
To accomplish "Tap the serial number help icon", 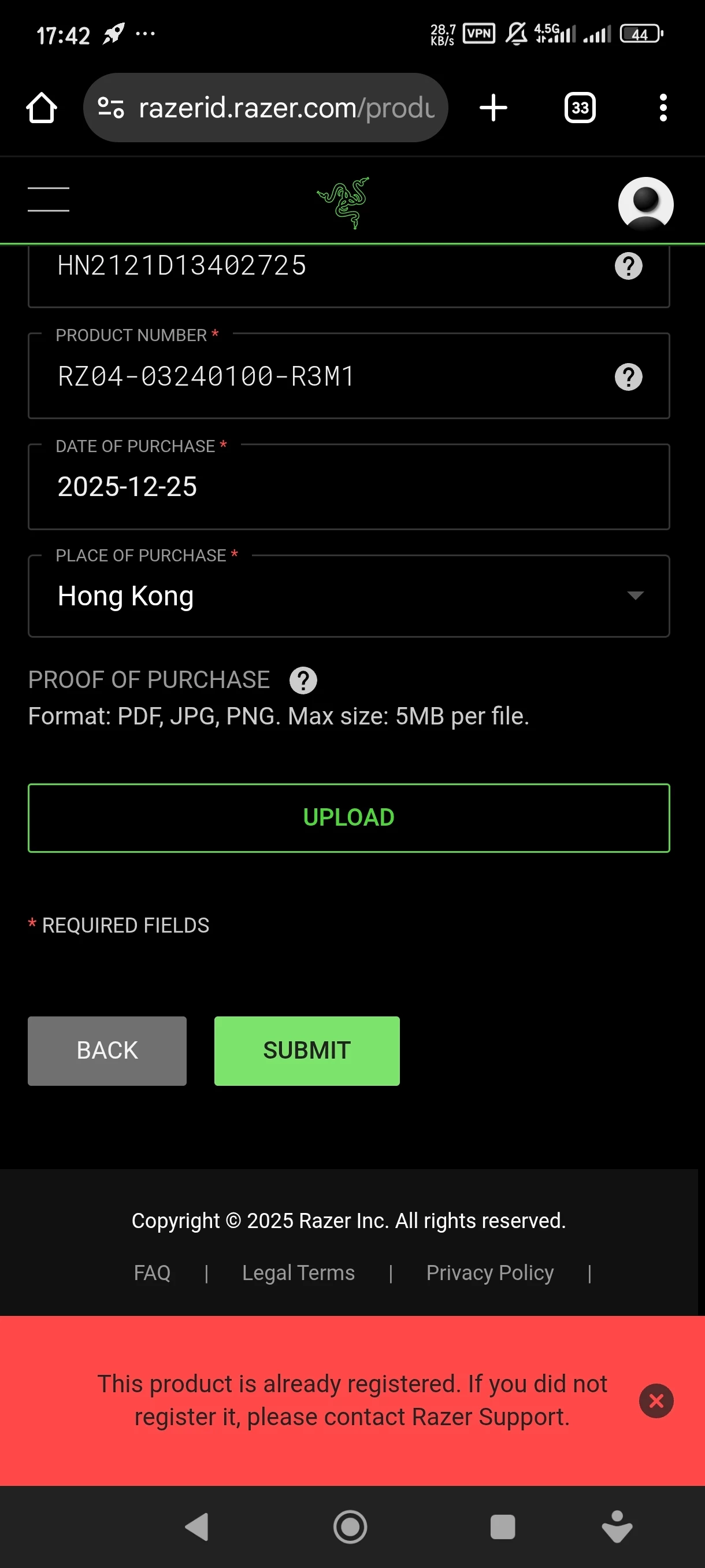I will (628, 266).
